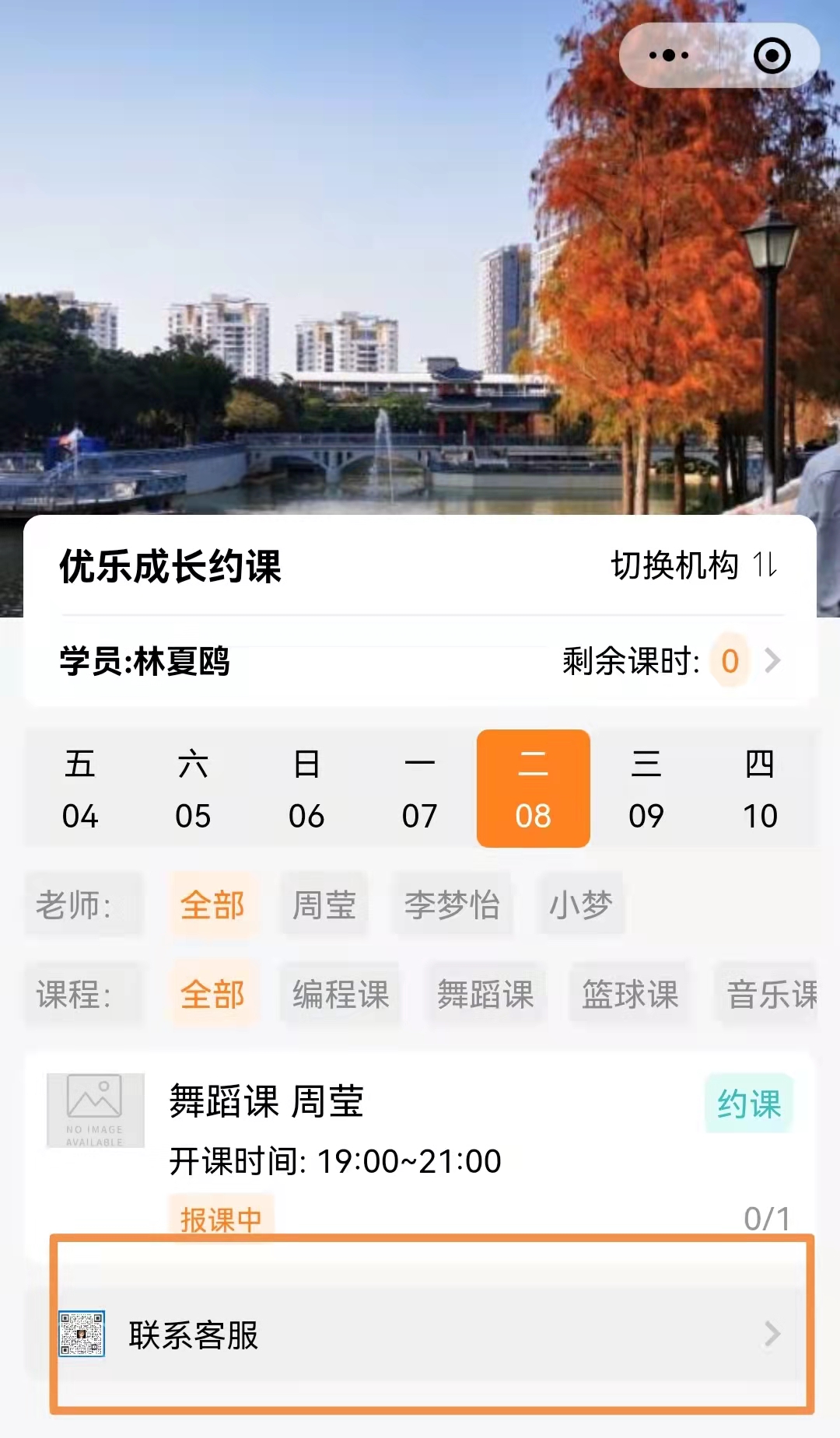
Task: Select Saturday 05 in the date strip
Action: click(193, 789)
